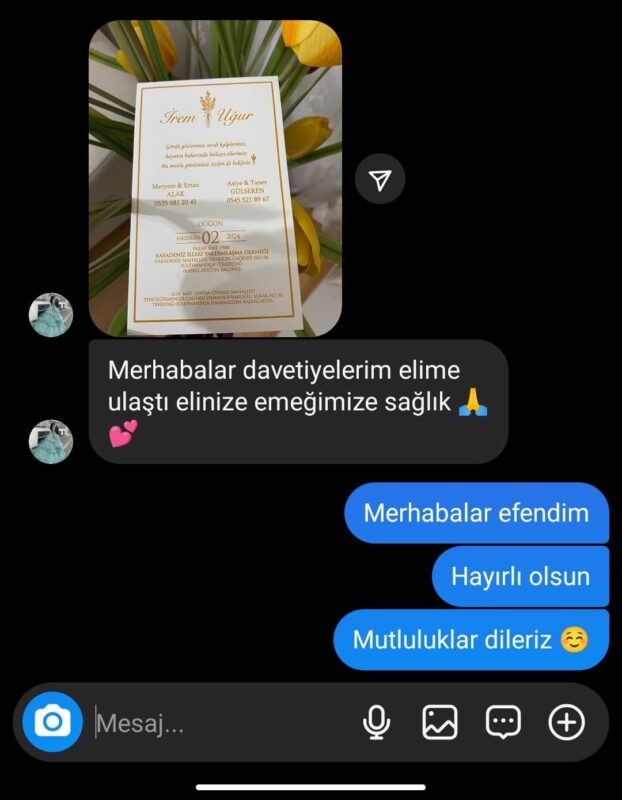622x800 pixels.
Task: Open more options with the plus icon
Action: (566, 722)
